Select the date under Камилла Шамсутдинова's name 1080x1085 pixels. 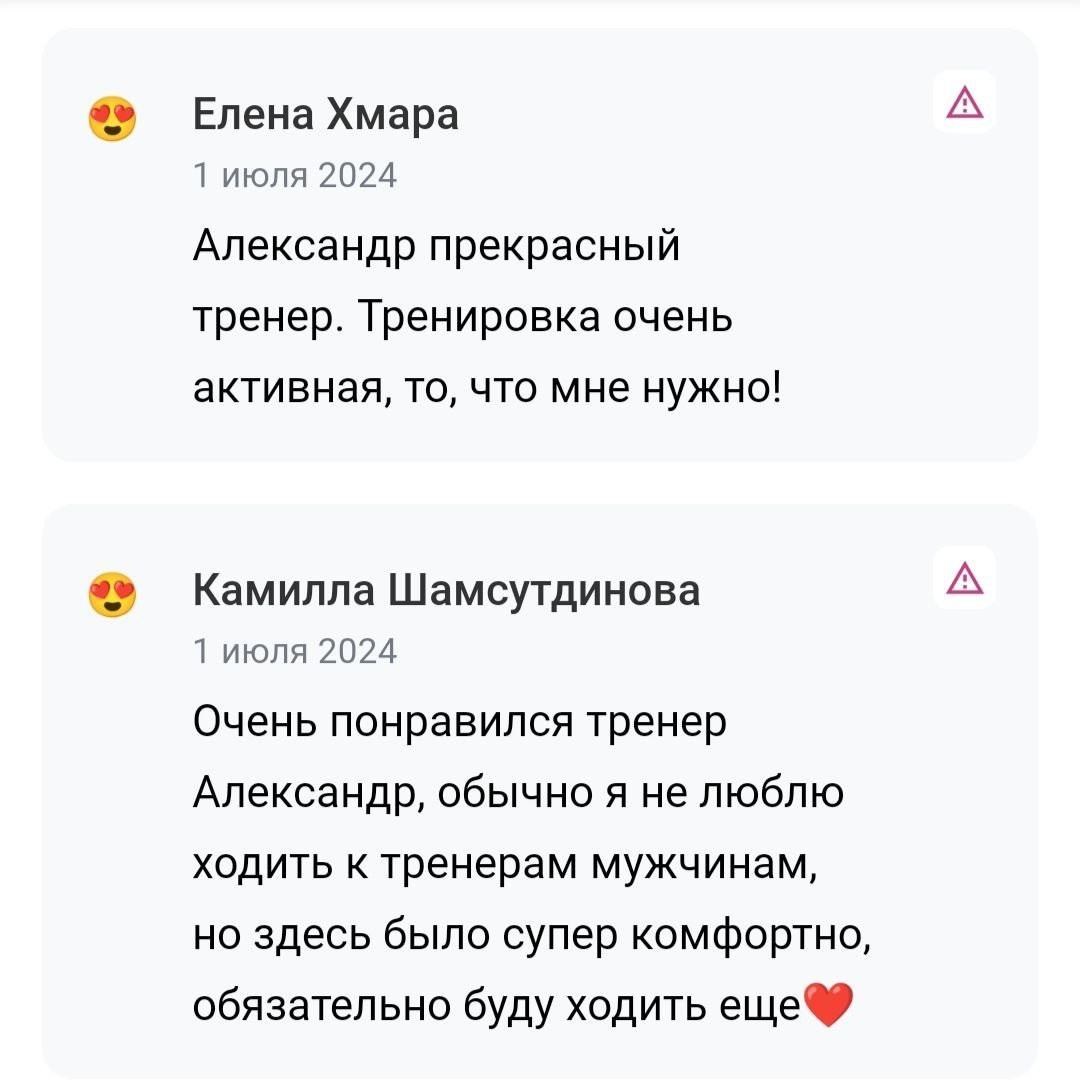pyautogui.click(x=294, y=650)
